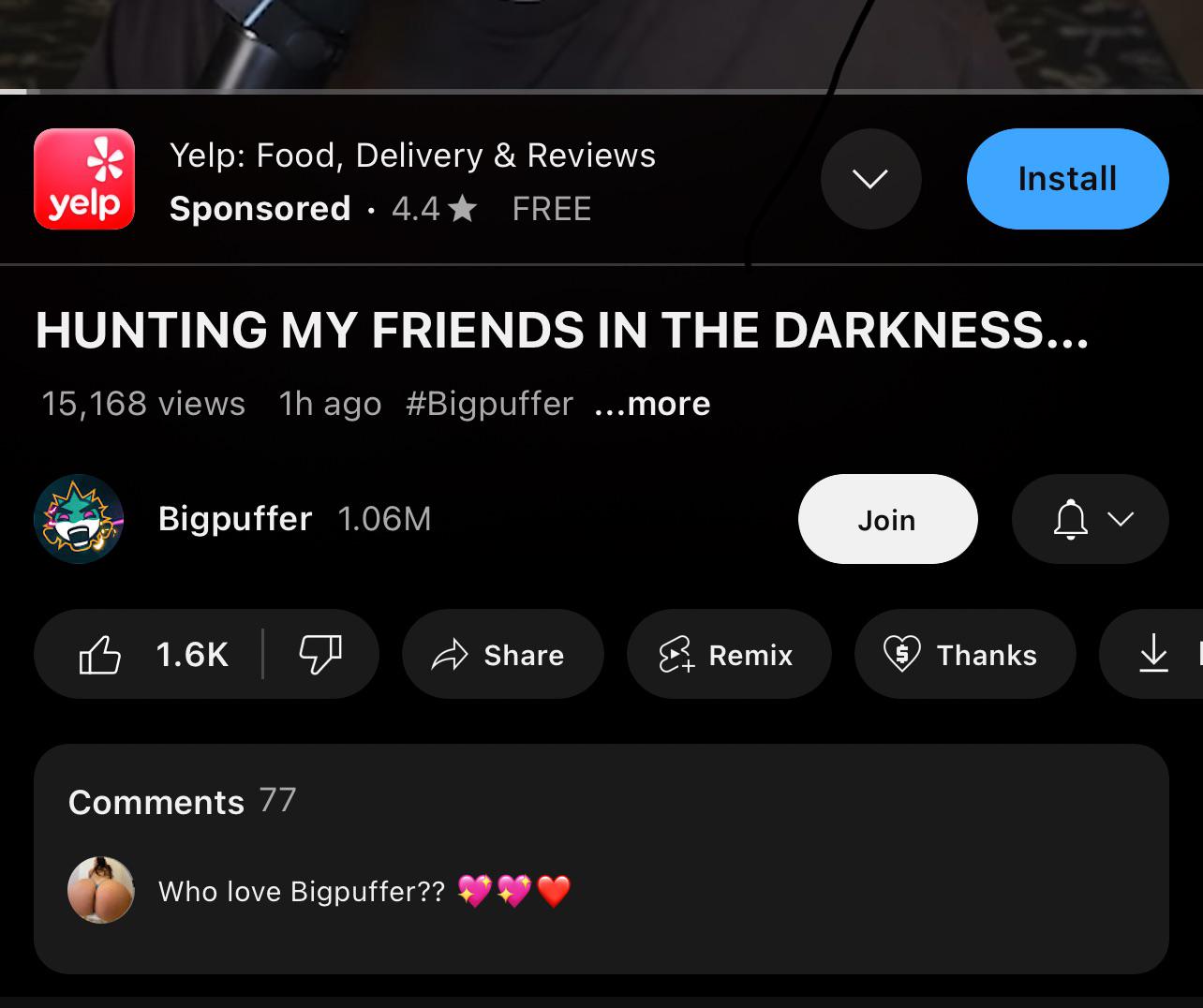
Task: Download the video
Action: (1154, 654)
